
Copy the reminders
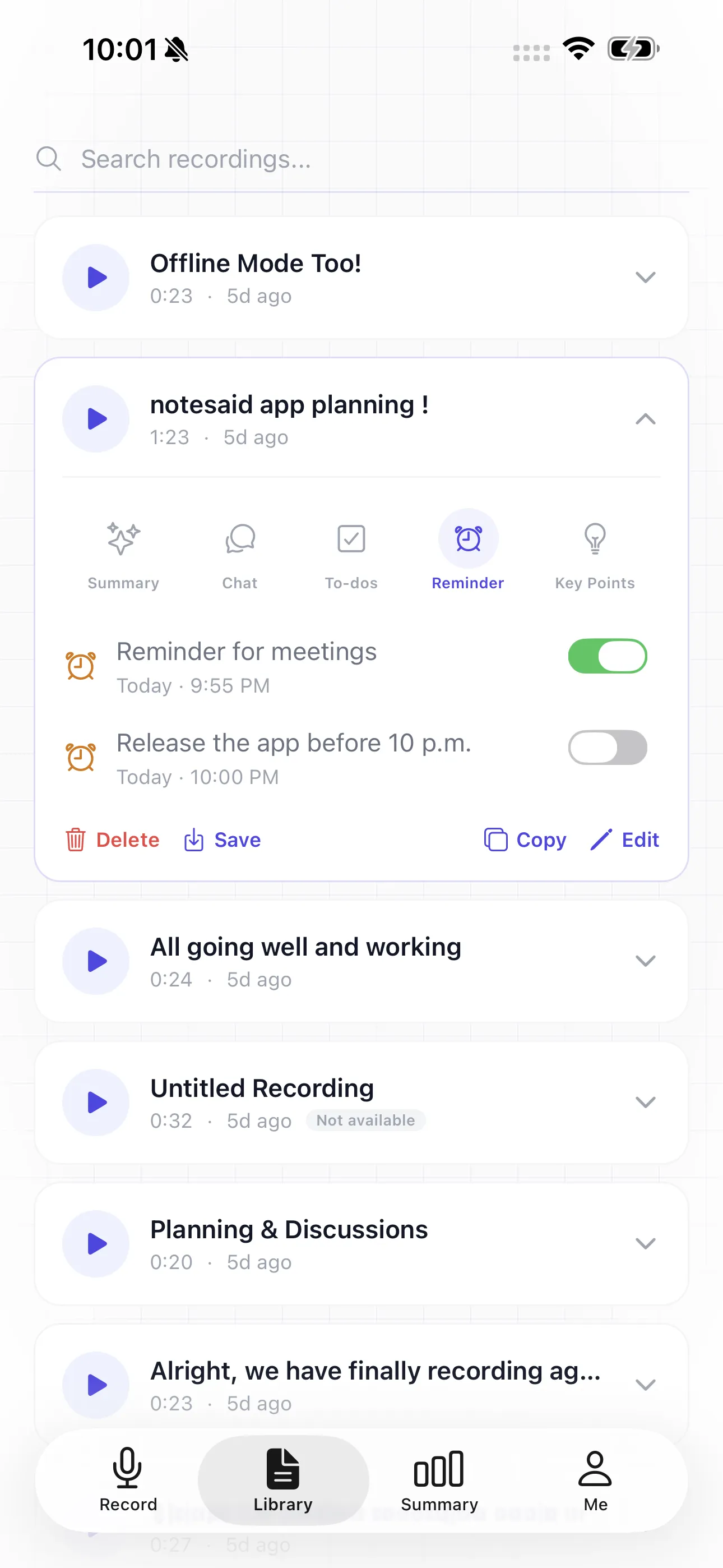pyautogui.click(x=525, y=840)
